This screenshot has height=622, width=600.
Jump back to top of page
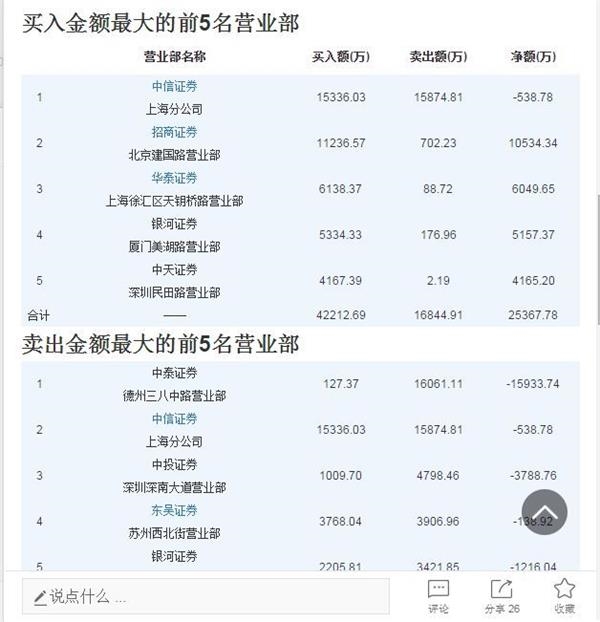pos(544,512)
